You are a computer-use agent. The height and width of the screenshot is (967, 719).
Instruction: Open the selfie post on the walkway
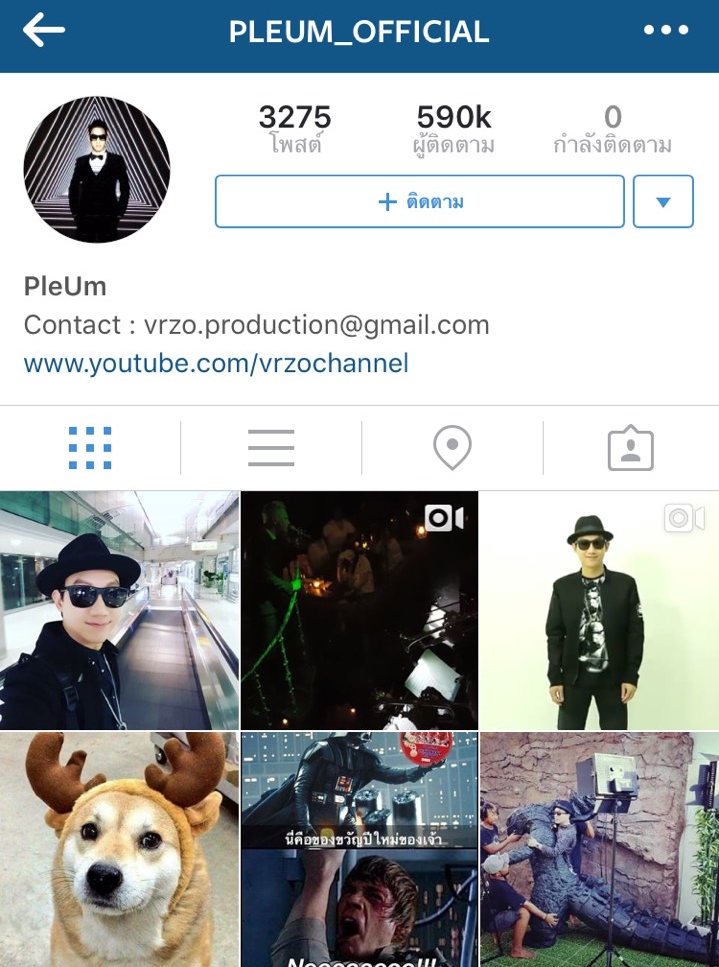tap(119, 610)
